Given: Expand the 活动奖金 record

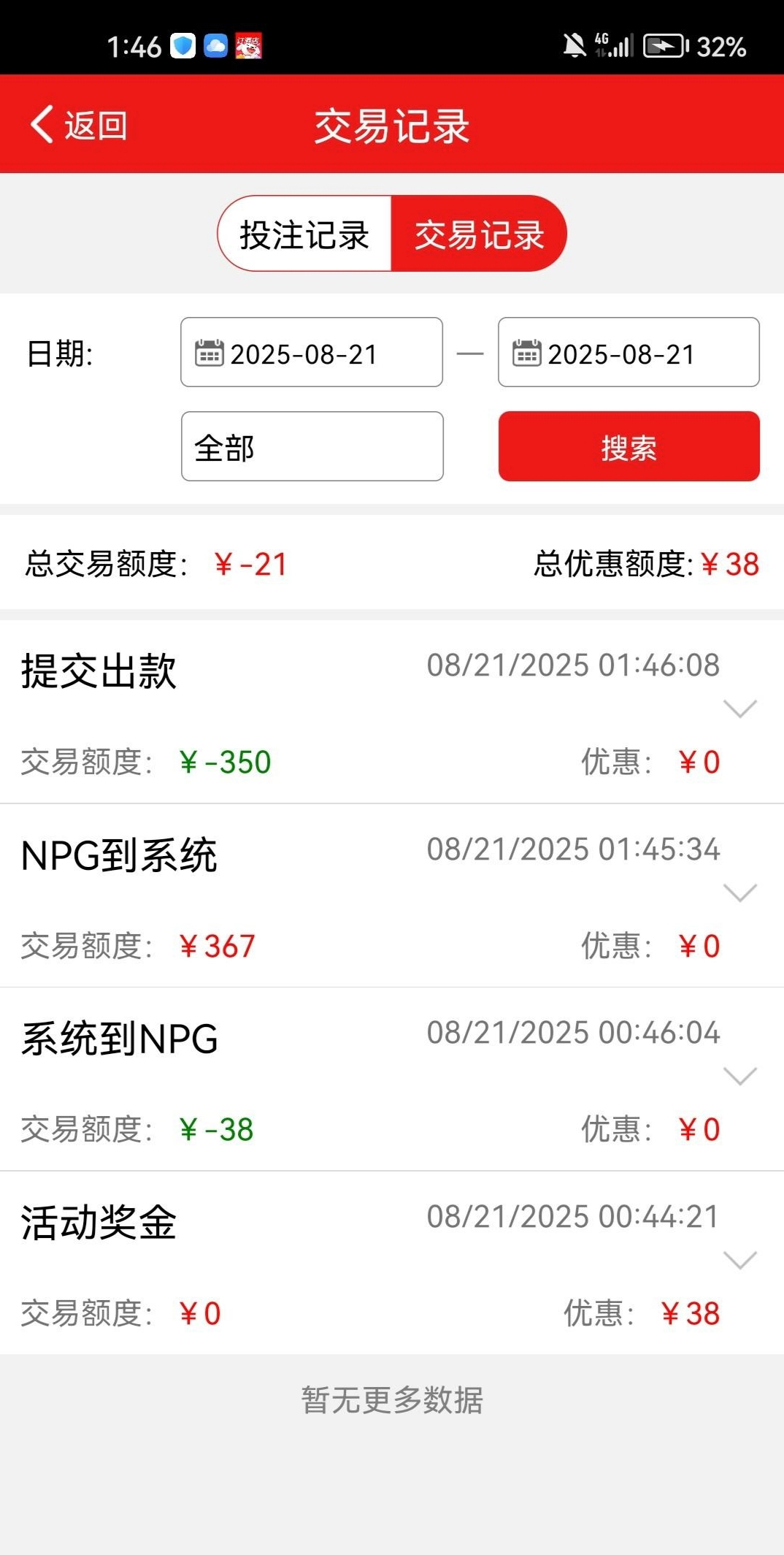Looking at the screenshot, I should [x=739, y=1260].
